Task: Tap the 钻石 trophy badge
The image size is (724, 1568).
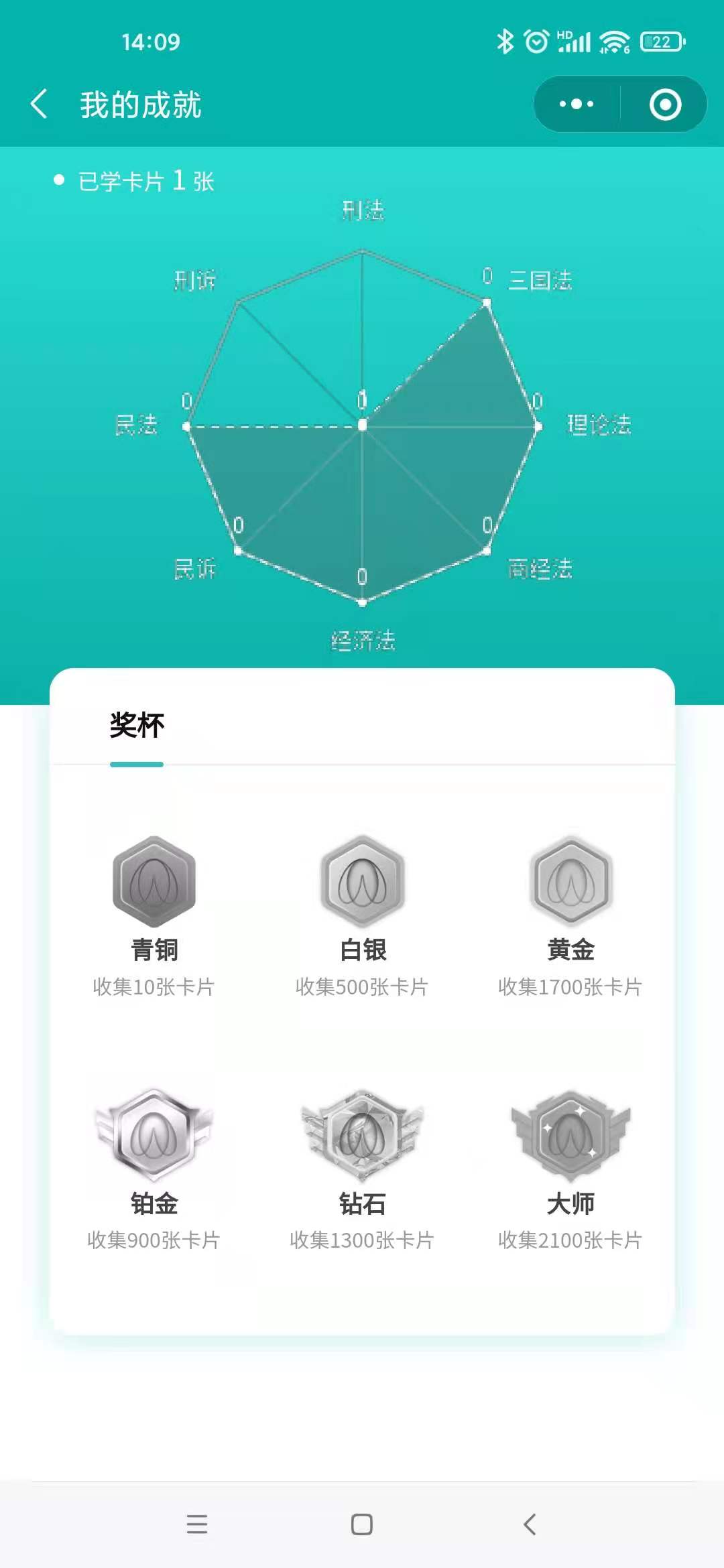Action: pyautogui.click(x=363, y=1135)
